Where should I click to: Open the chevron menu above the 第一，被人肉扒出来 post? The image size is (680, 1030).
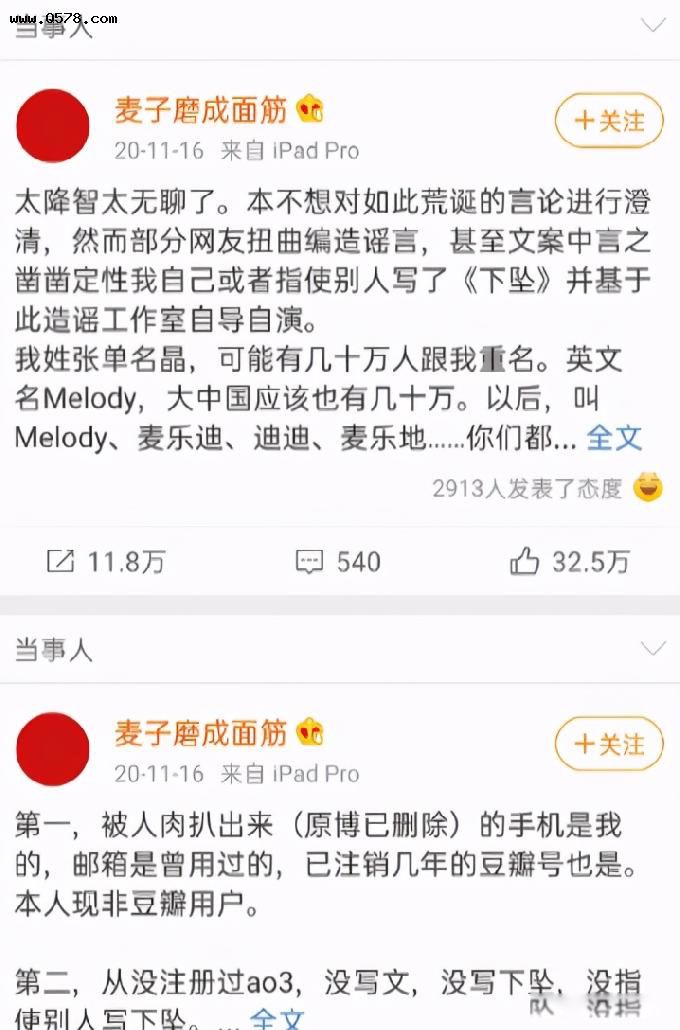click(652, 649)
